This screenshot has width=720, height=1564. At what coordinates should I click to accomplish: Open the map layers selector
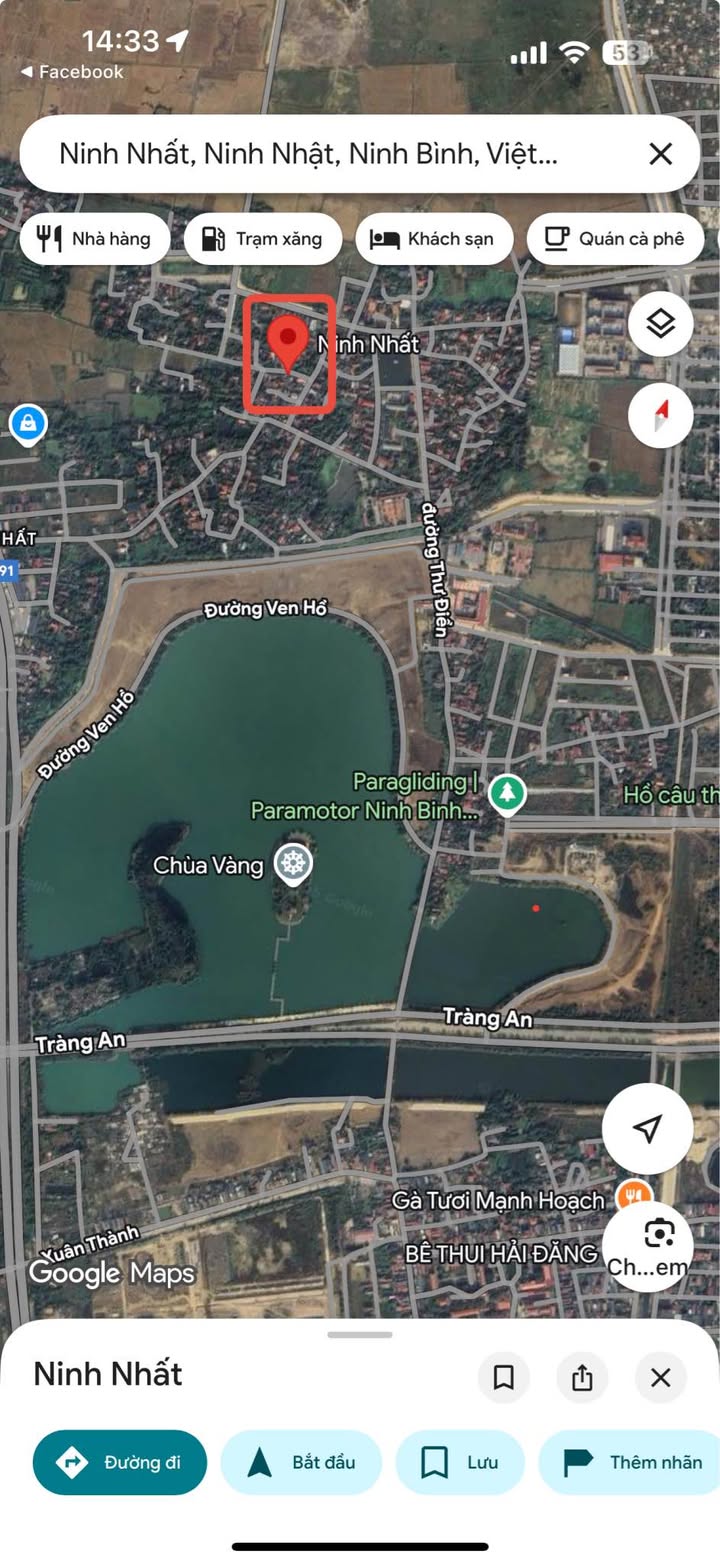point(660,323)
